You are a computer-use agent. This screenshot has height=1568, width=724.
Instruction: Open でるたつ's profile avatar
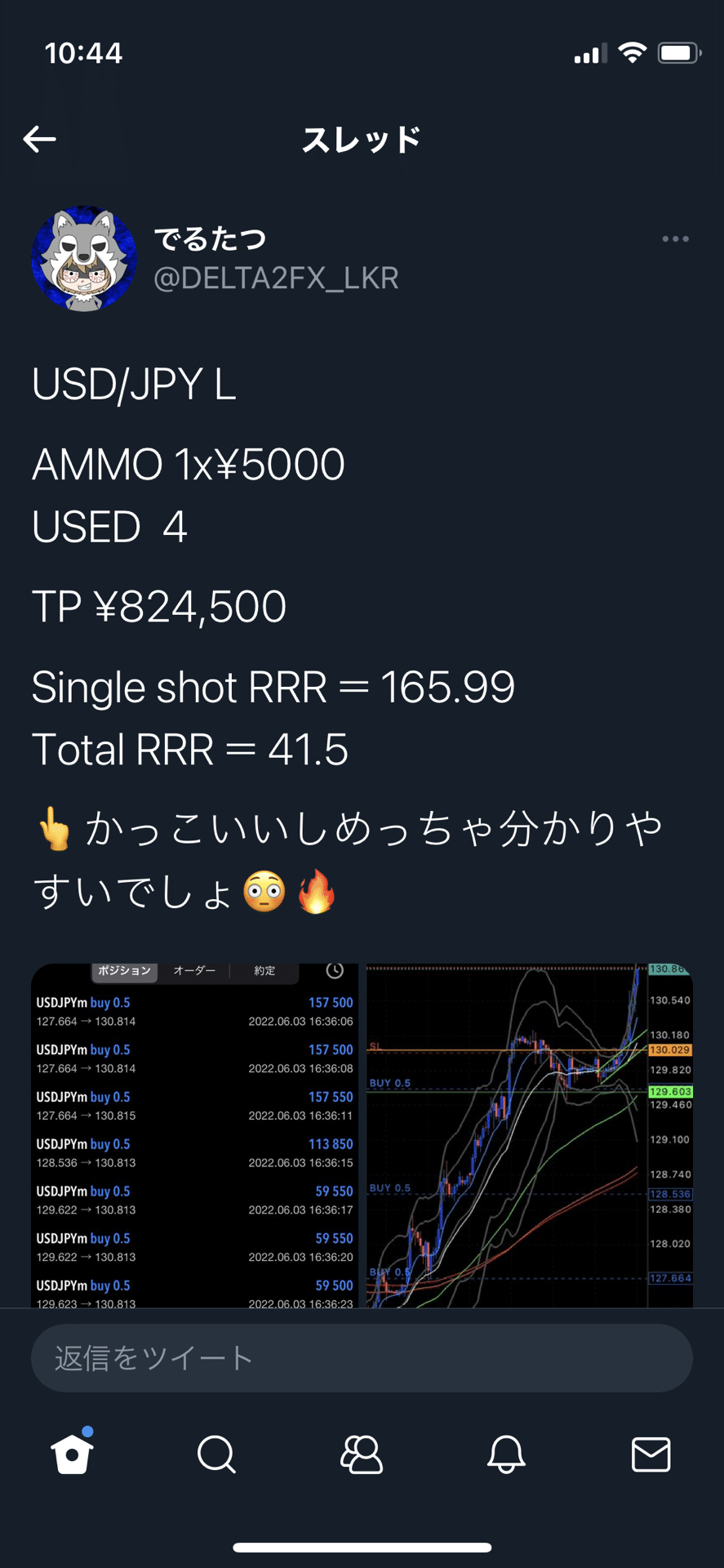(x=84, y=259)
